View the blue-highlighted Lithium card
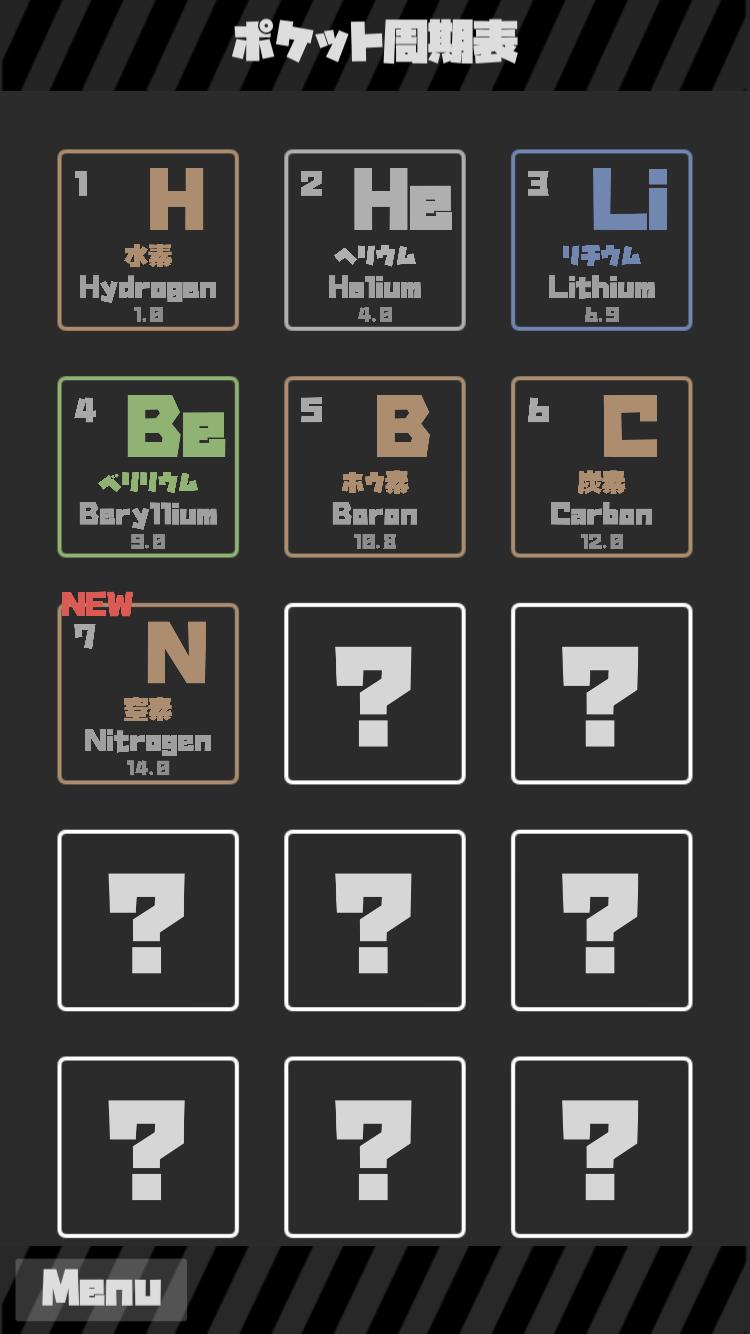 601,240
